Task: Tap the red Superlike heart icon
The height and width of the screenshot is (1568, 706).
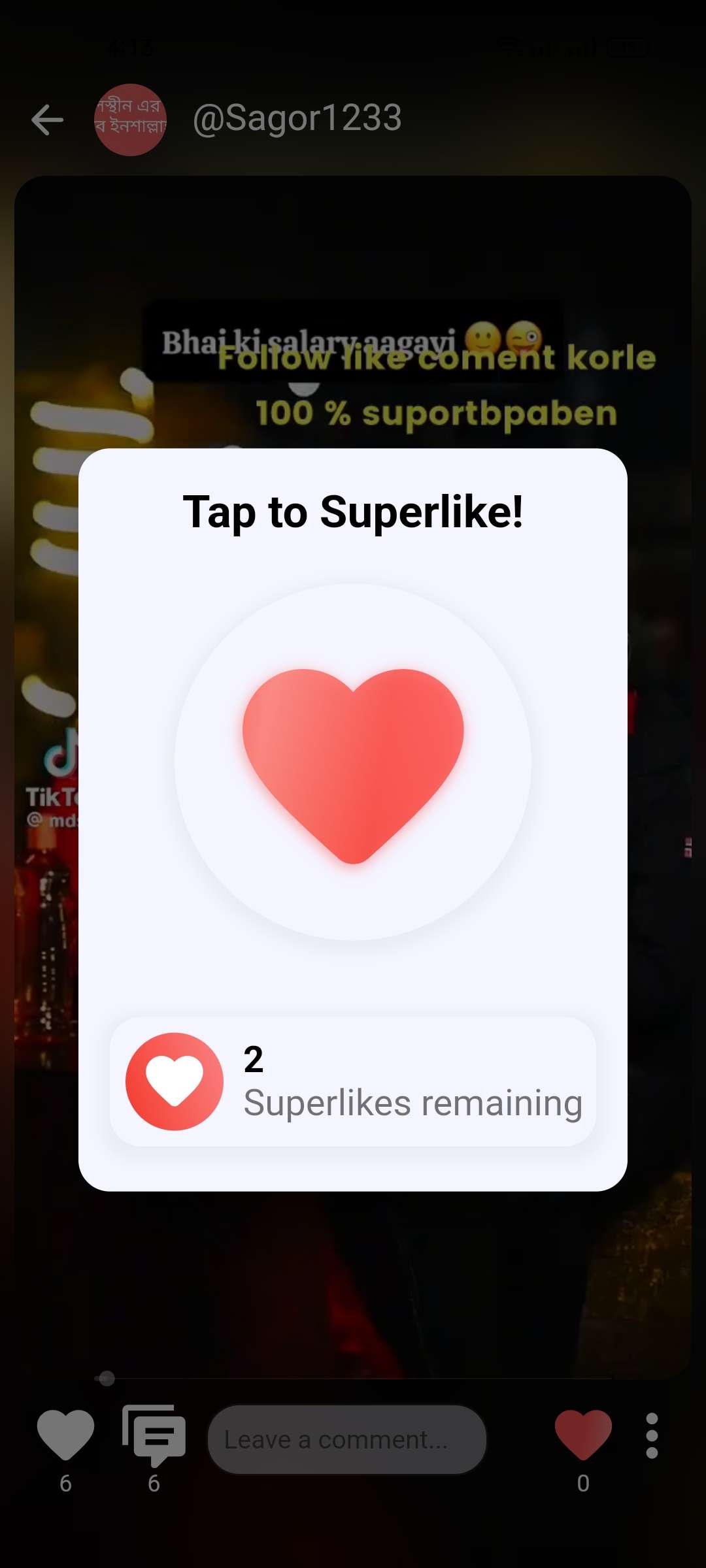Action: [583, 1435]
